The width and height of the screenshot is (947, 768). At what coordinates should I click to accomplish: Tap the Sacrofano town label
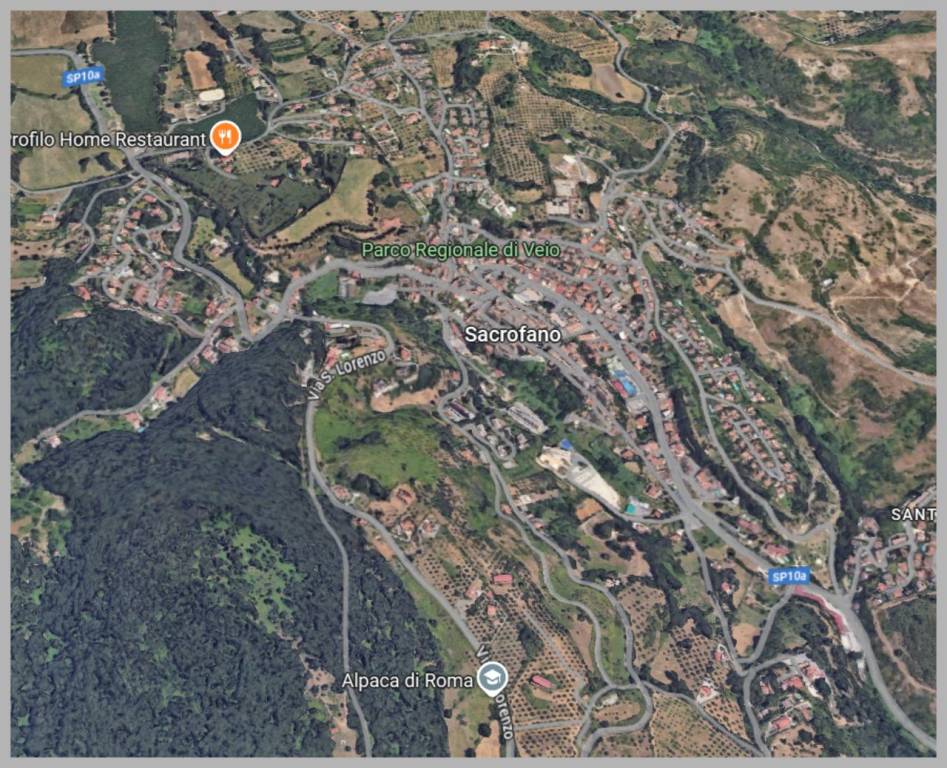511,335
